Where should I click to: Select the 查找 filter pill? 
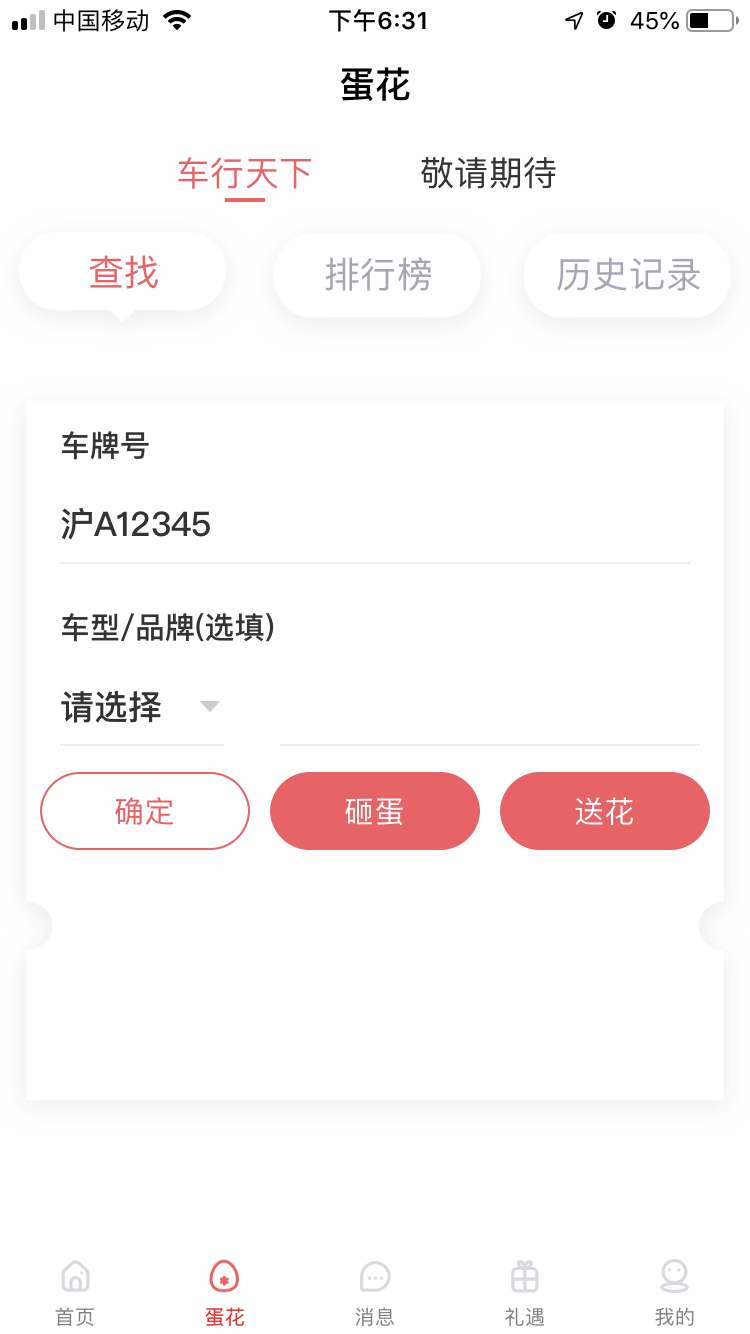click(122, 272)
